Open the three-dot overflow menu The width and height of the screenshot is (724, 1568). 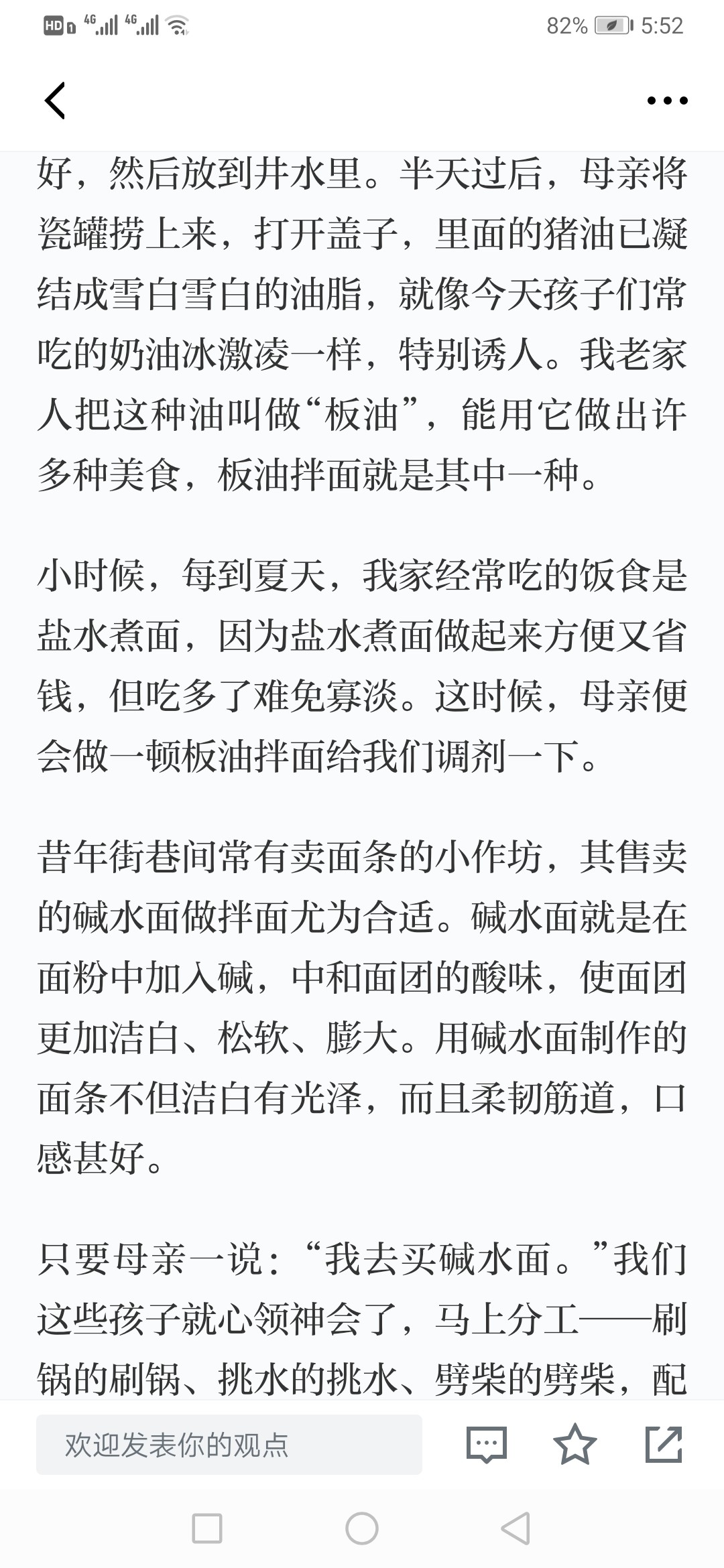tap(667, 101)
